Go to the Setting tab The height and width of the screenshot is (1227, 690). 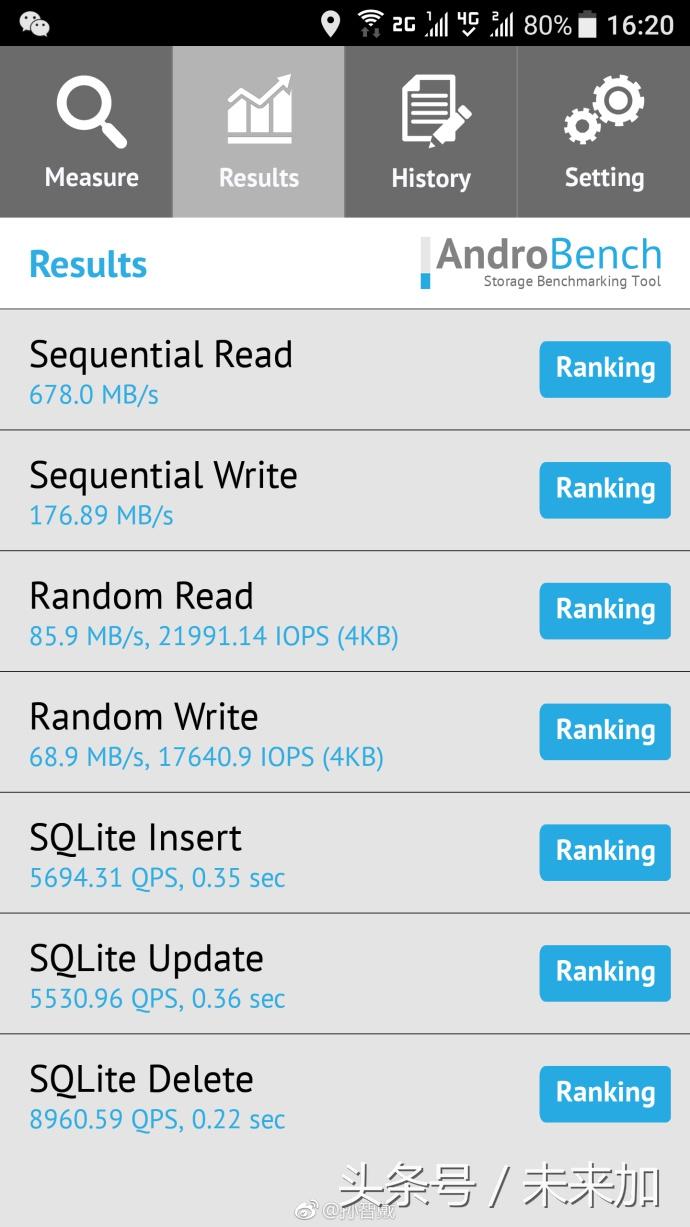tap(604, 132)
